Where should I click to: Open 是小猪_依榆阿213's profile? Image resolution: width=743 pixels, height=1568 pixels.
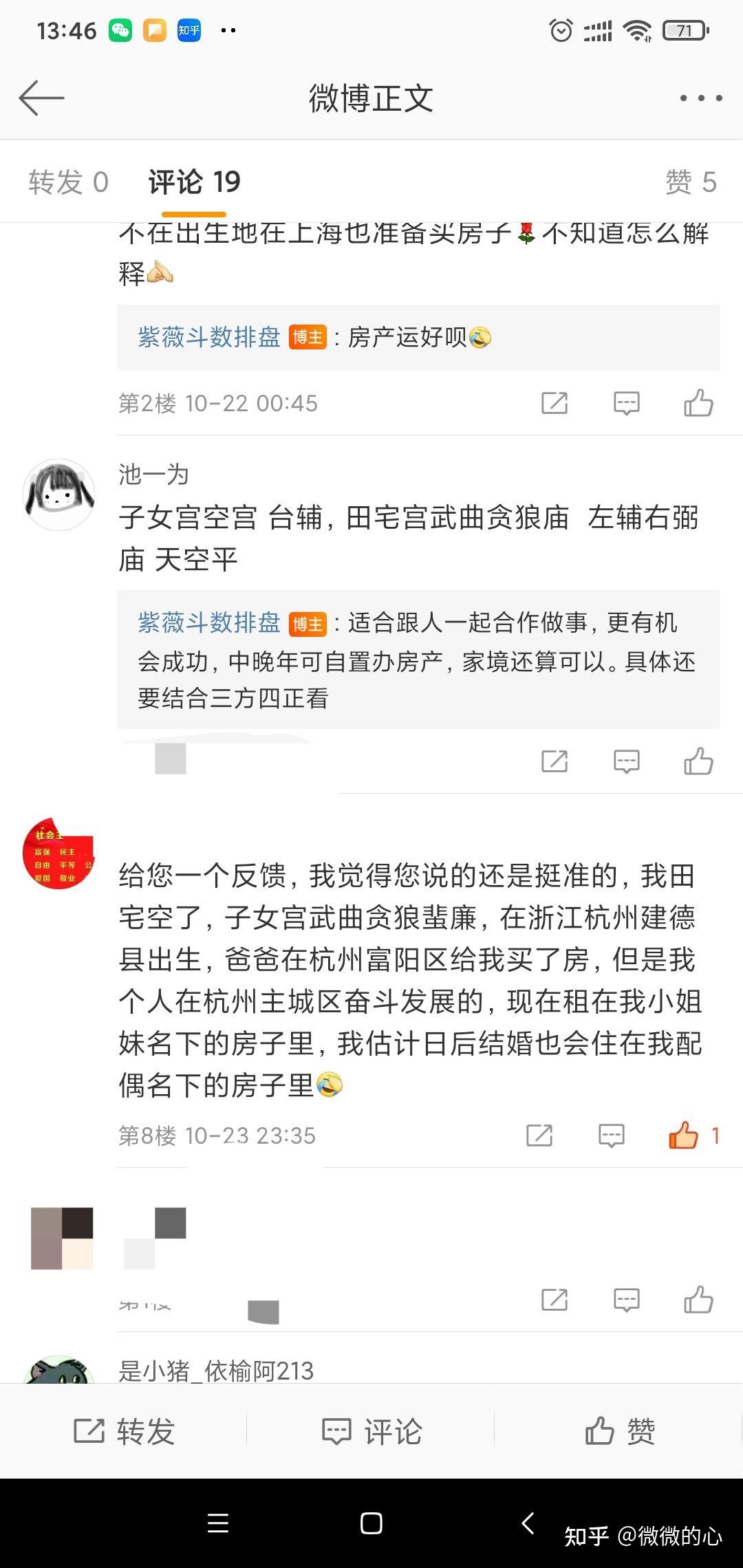pos(216,1371)
